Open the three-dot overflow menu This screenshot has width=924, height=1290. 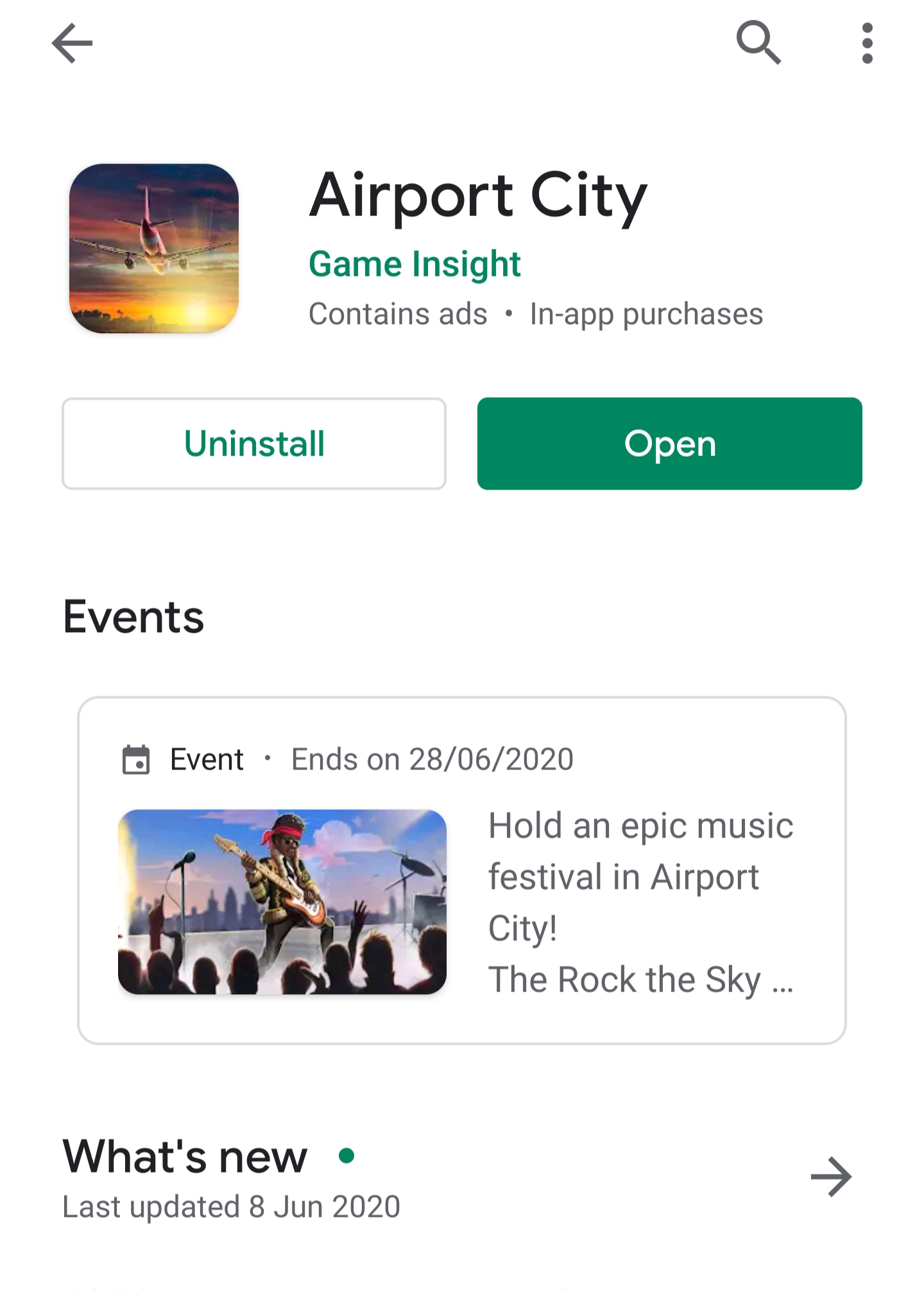click(x=867, y=44)
